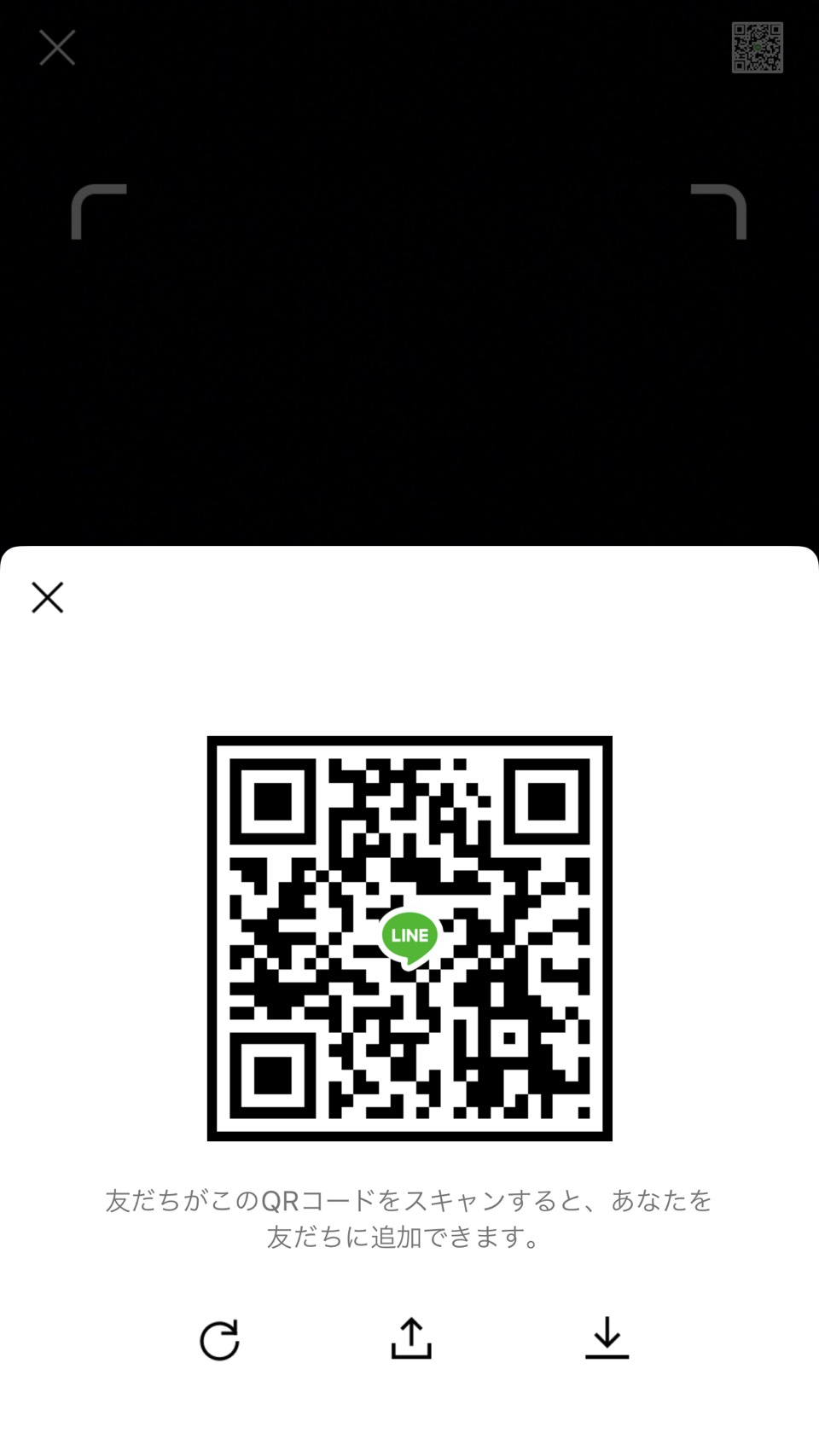Open the QR image picker at top right

pos(757,48)
